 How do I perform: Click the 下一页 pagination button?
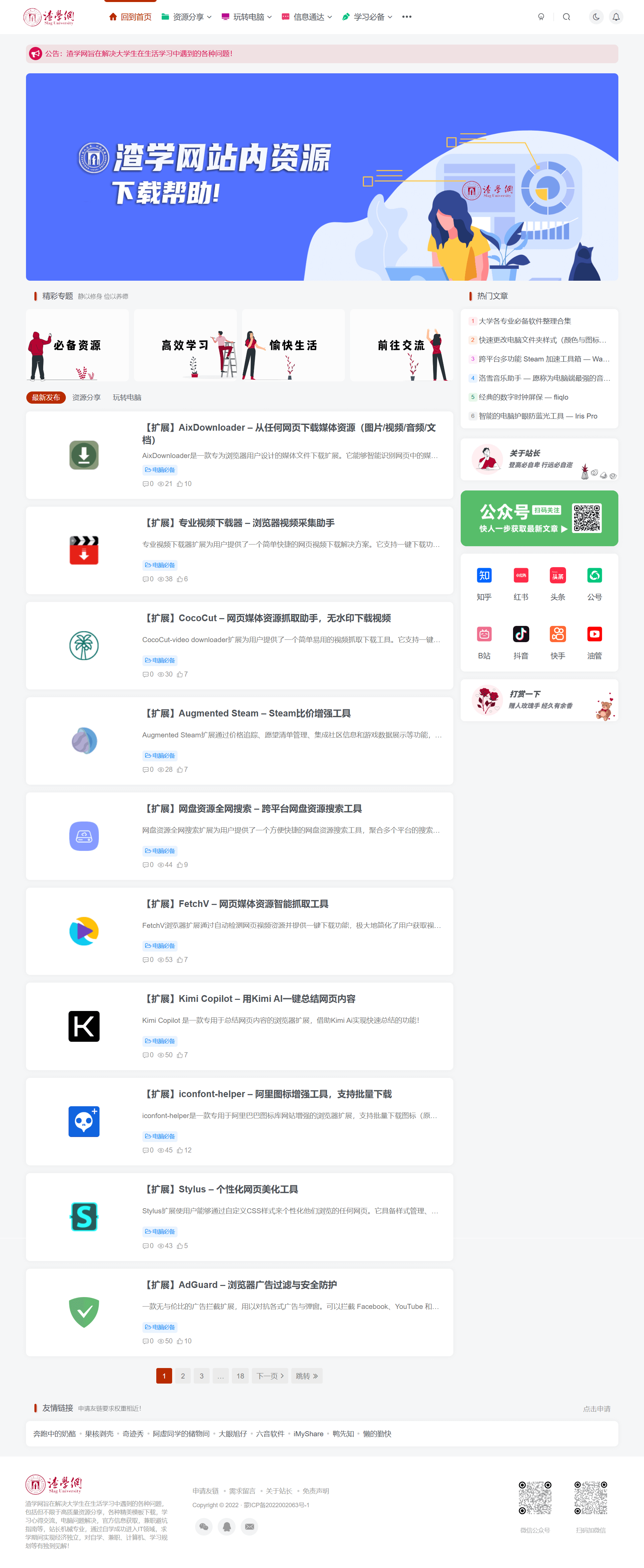tap(269, 1376)
